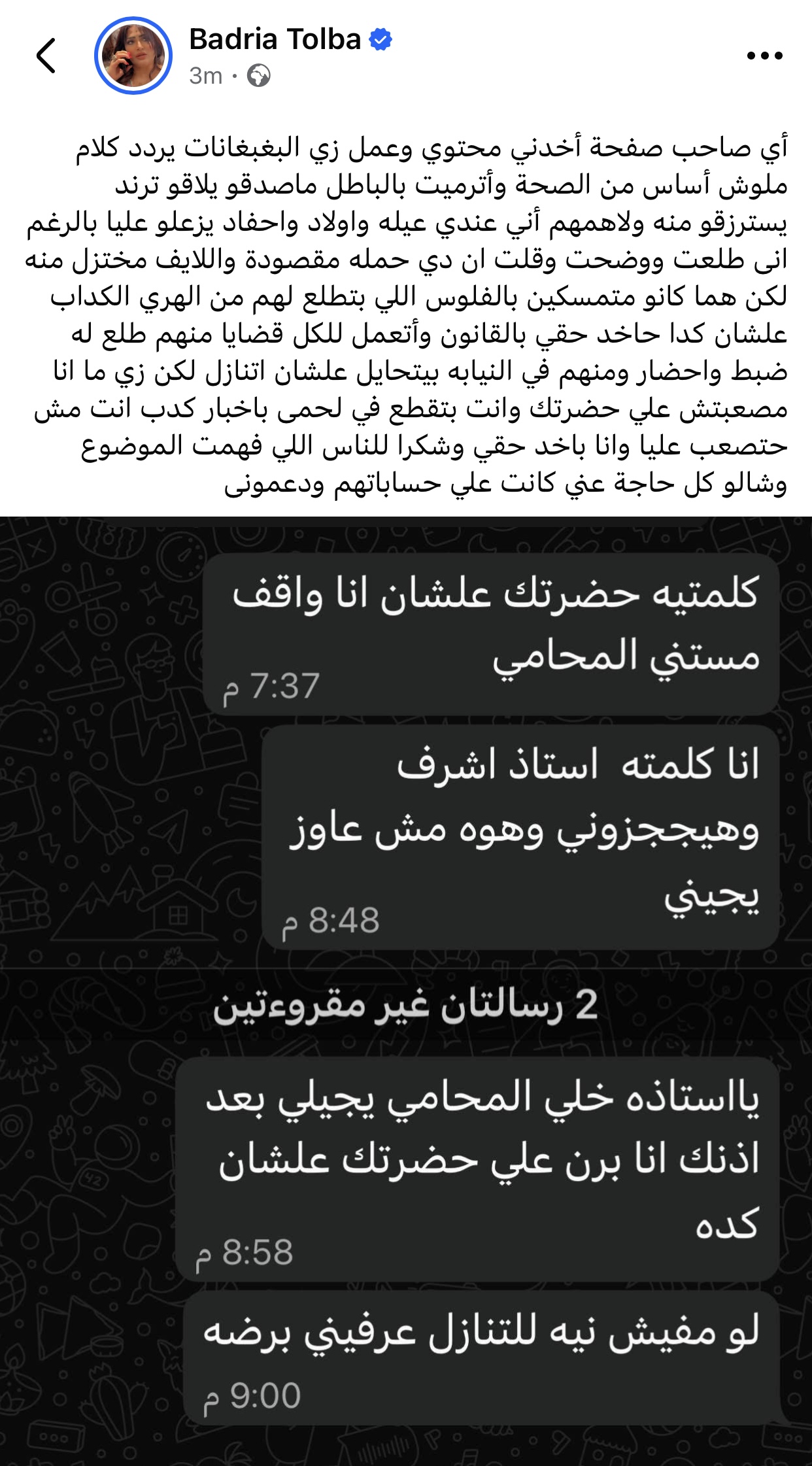Click the post header area above the text
The height and width of the screenshot is (1466, 812).
[x=405, y=56]
